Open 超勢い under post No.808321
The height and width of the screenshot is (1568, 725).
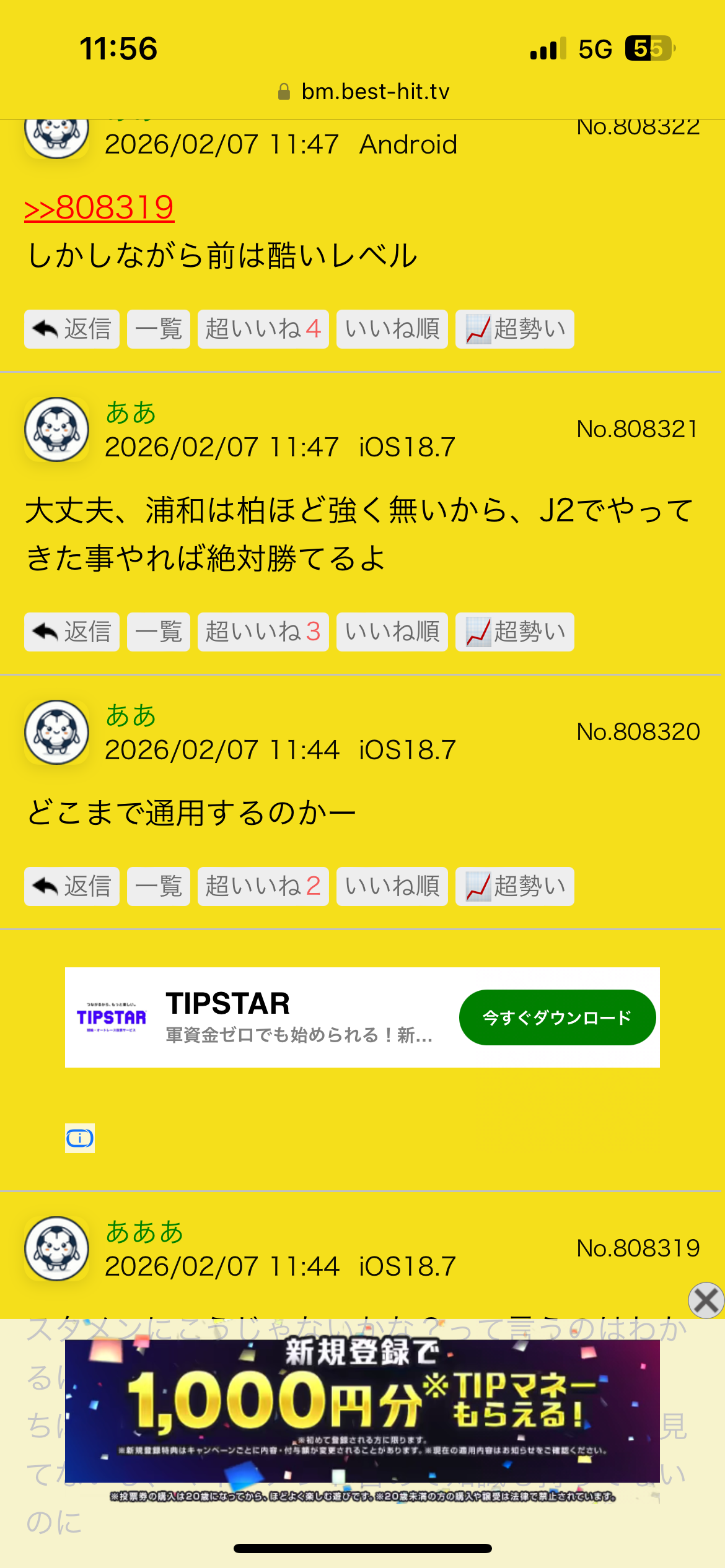(x=515, y=632)
